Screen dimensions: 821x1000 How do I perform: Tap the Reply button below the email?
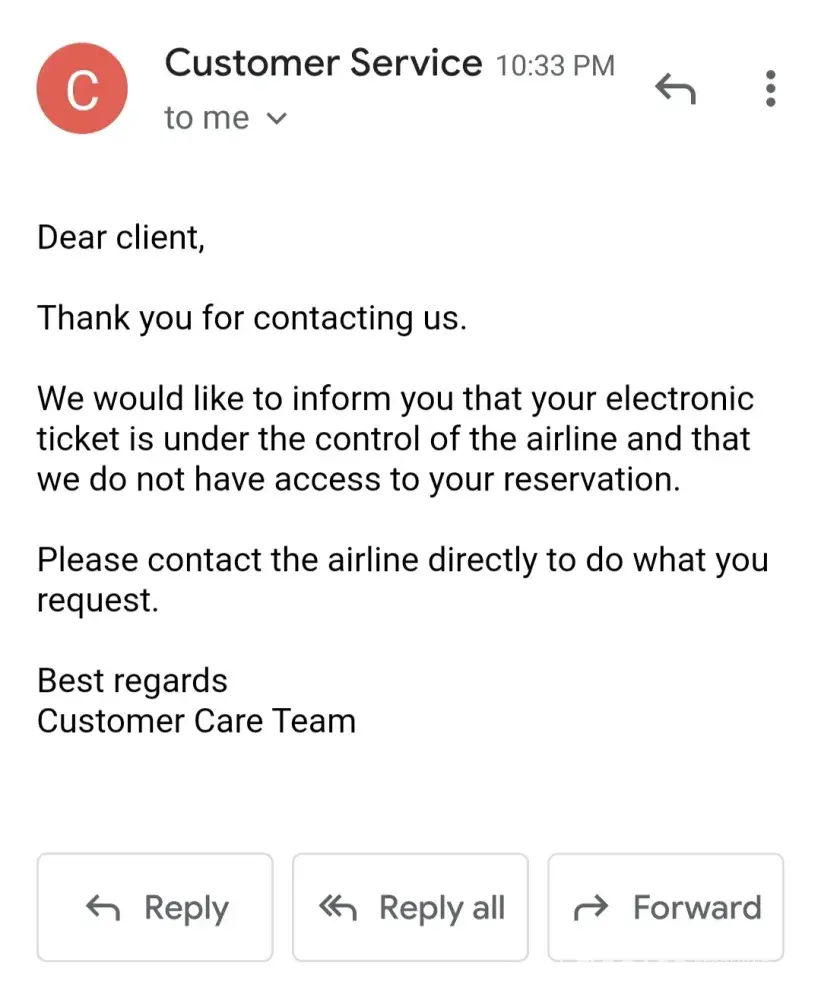155,907
